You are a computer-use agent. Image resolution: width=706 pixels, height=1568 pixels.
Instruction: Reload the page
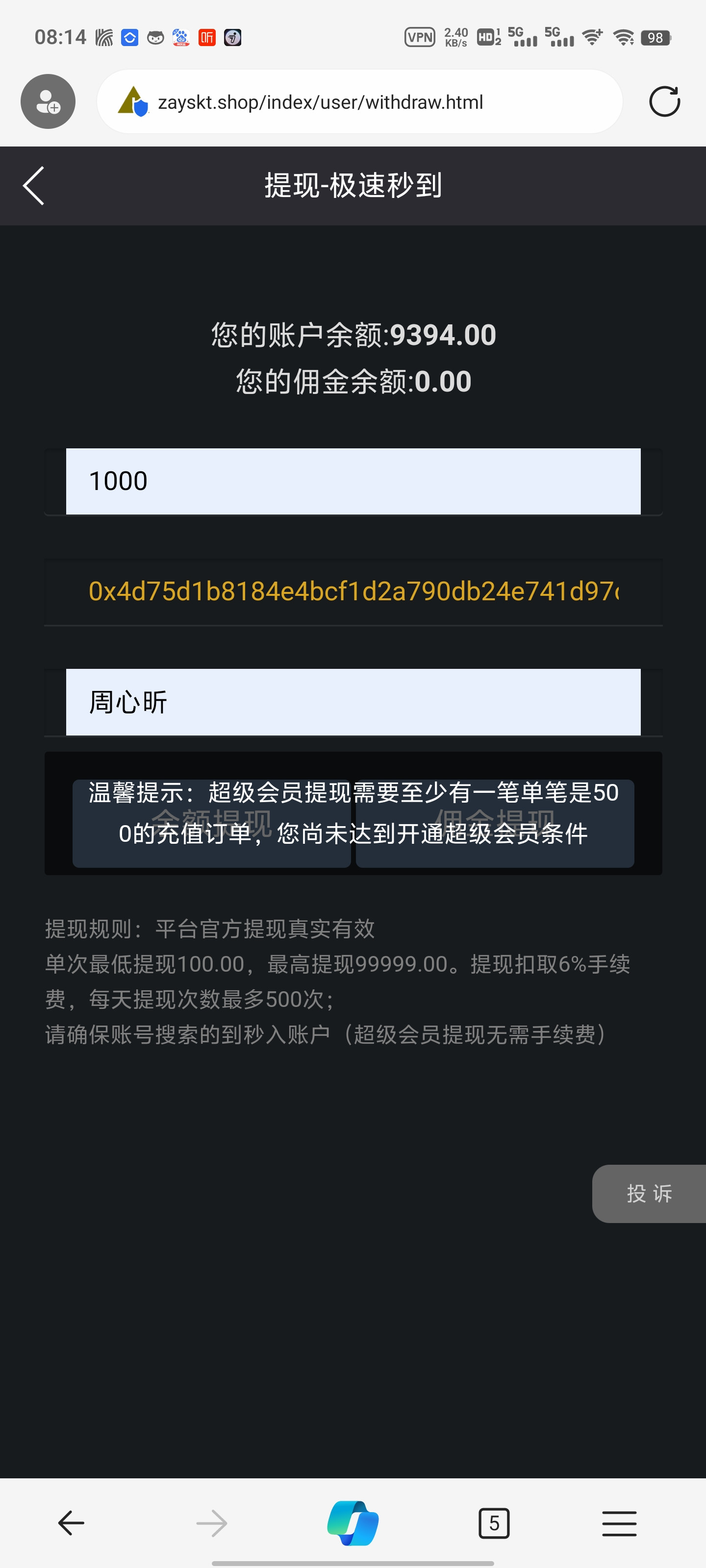coord(664,101)
